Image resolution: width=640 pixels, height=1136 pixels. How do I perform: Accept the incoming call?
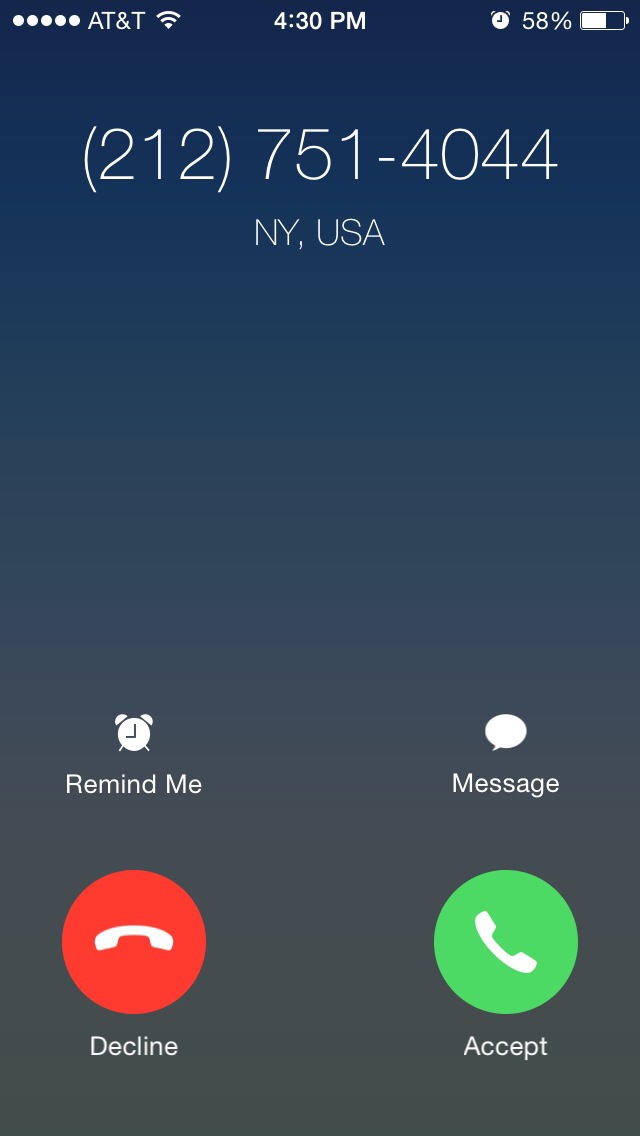505,941
